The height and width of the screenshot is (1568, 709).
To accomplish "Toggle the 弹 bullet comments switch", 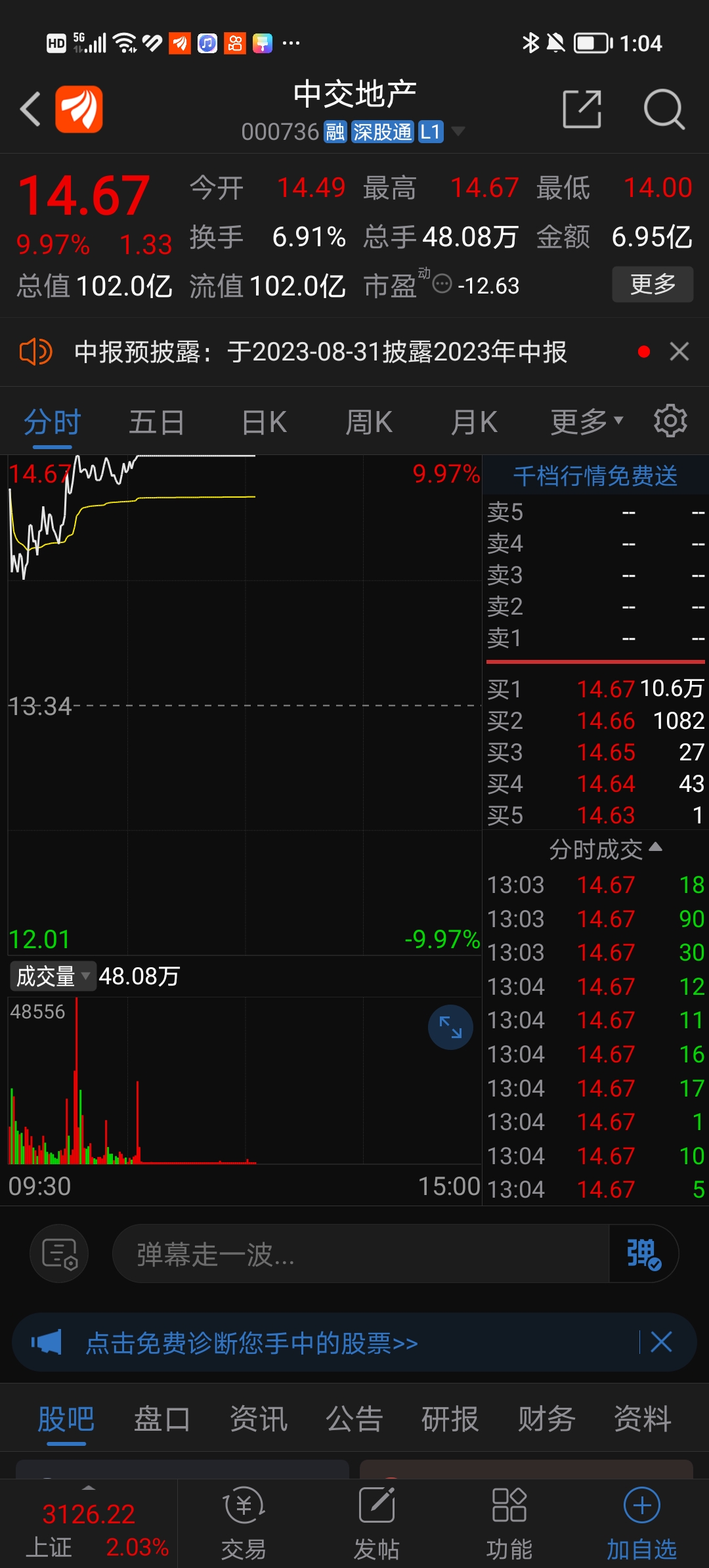I will [x=643, y=1253].
